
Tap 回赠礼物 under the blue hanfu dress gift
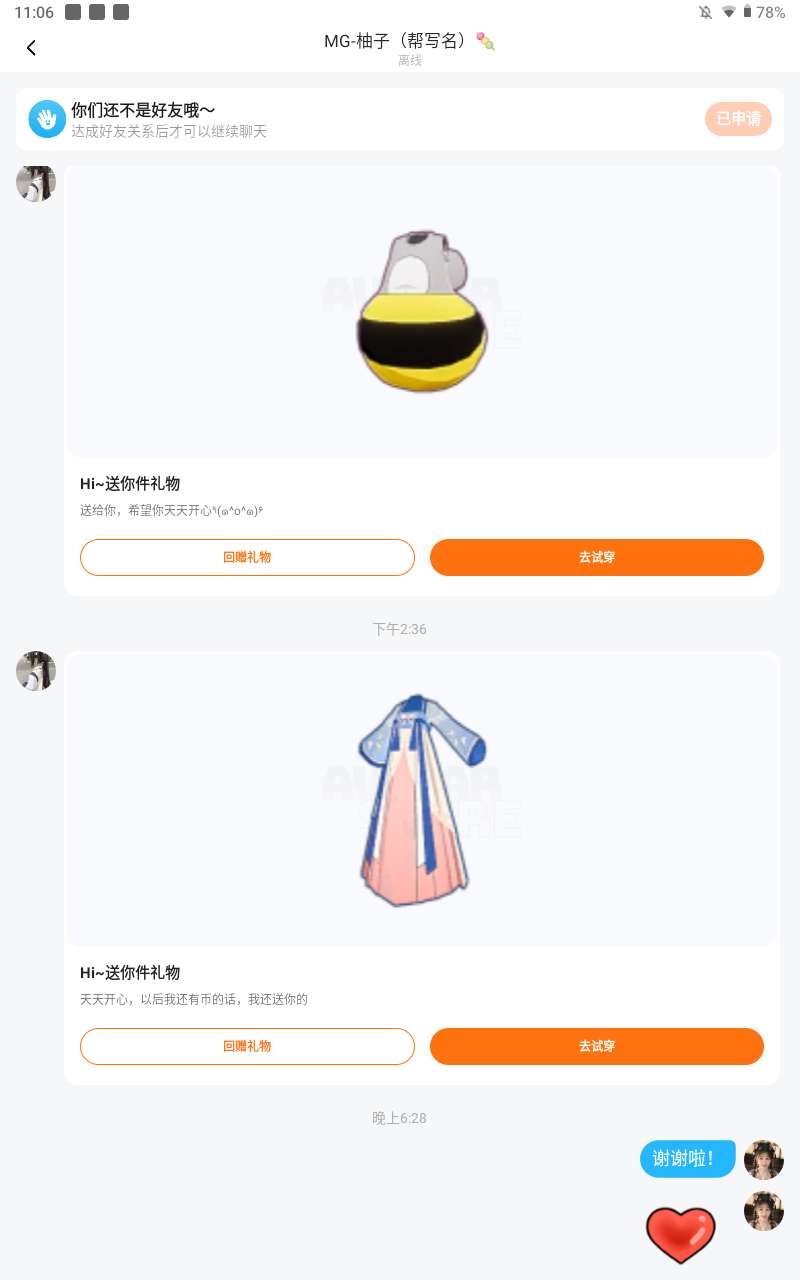(247, 1046)
